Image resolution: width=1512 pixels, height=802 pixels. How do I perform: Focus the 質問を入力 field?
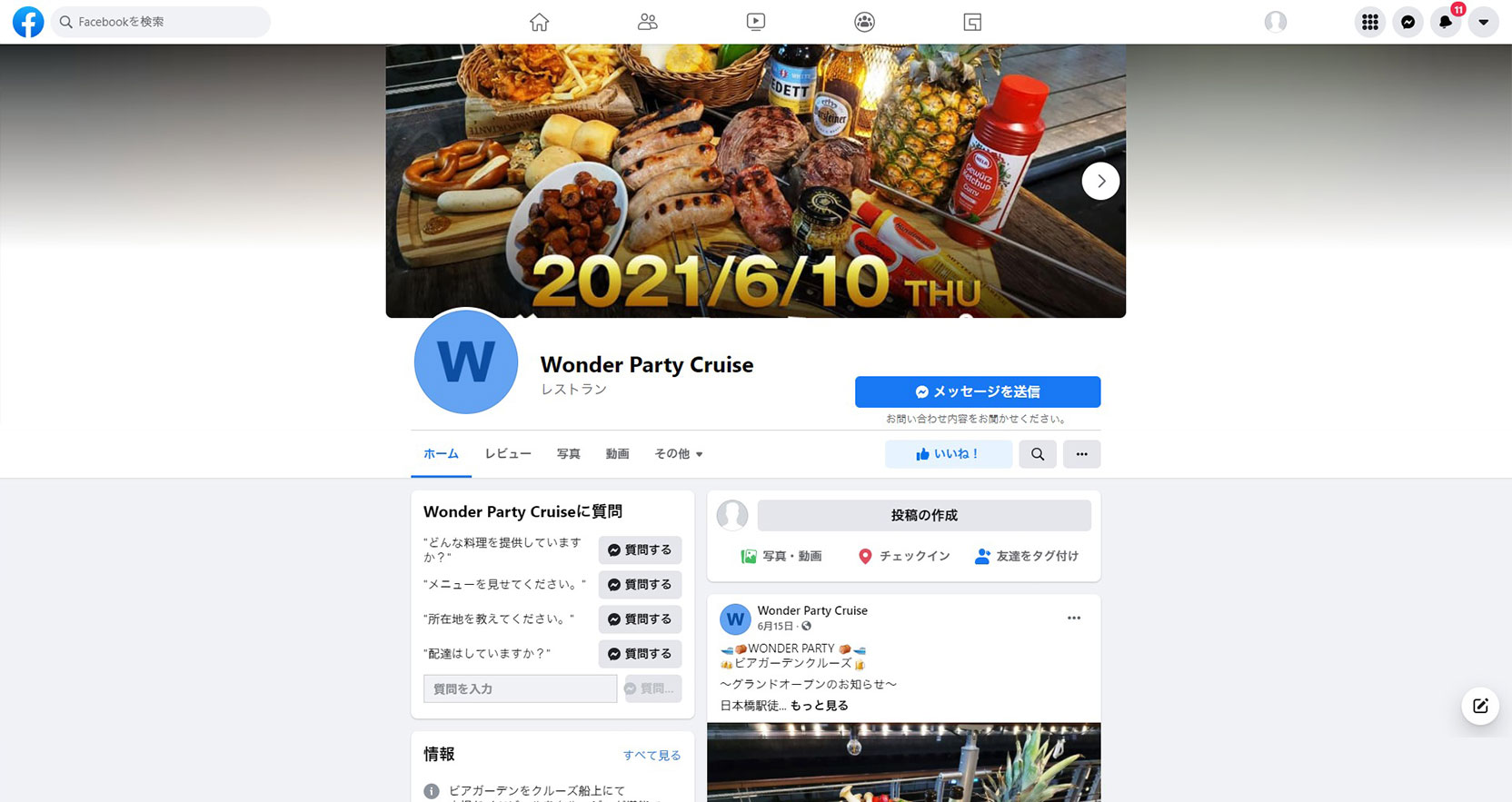point(520,688)
